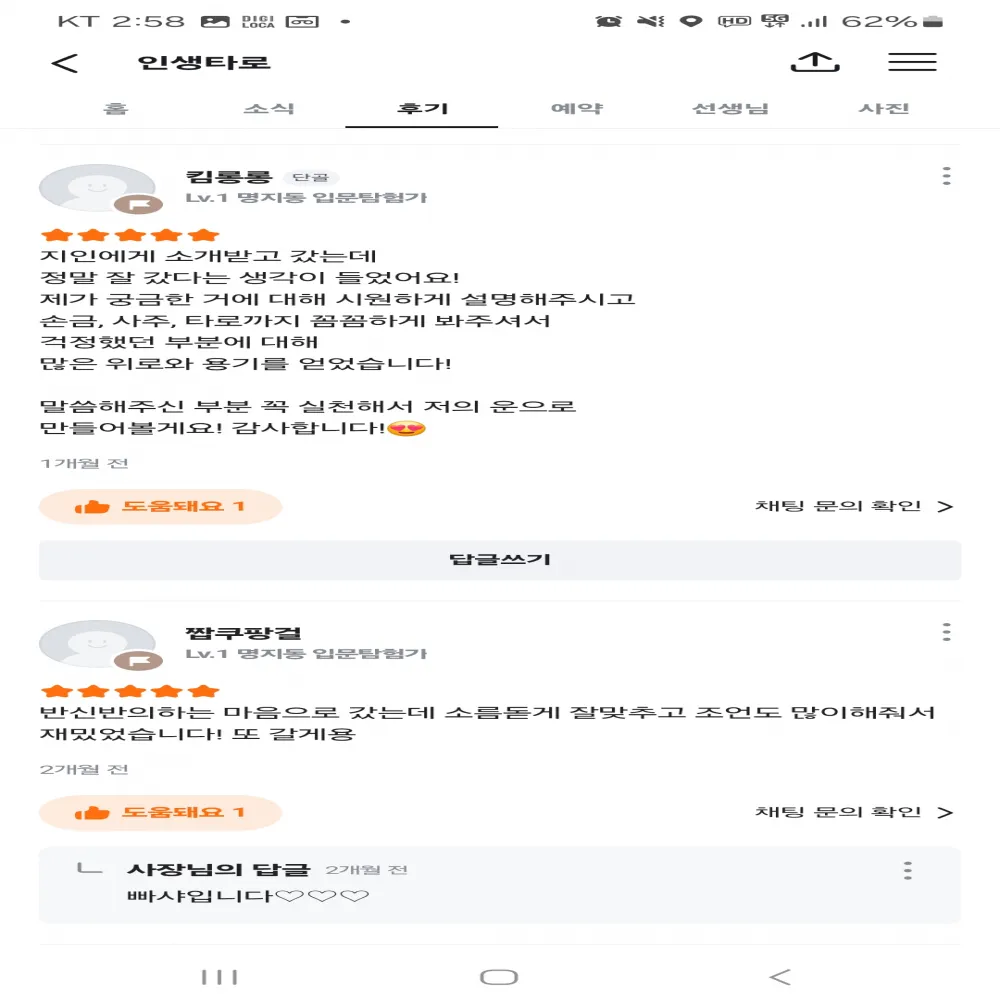Mark 킴롱롱's review as 도움돼요

(x=160, y=507)
